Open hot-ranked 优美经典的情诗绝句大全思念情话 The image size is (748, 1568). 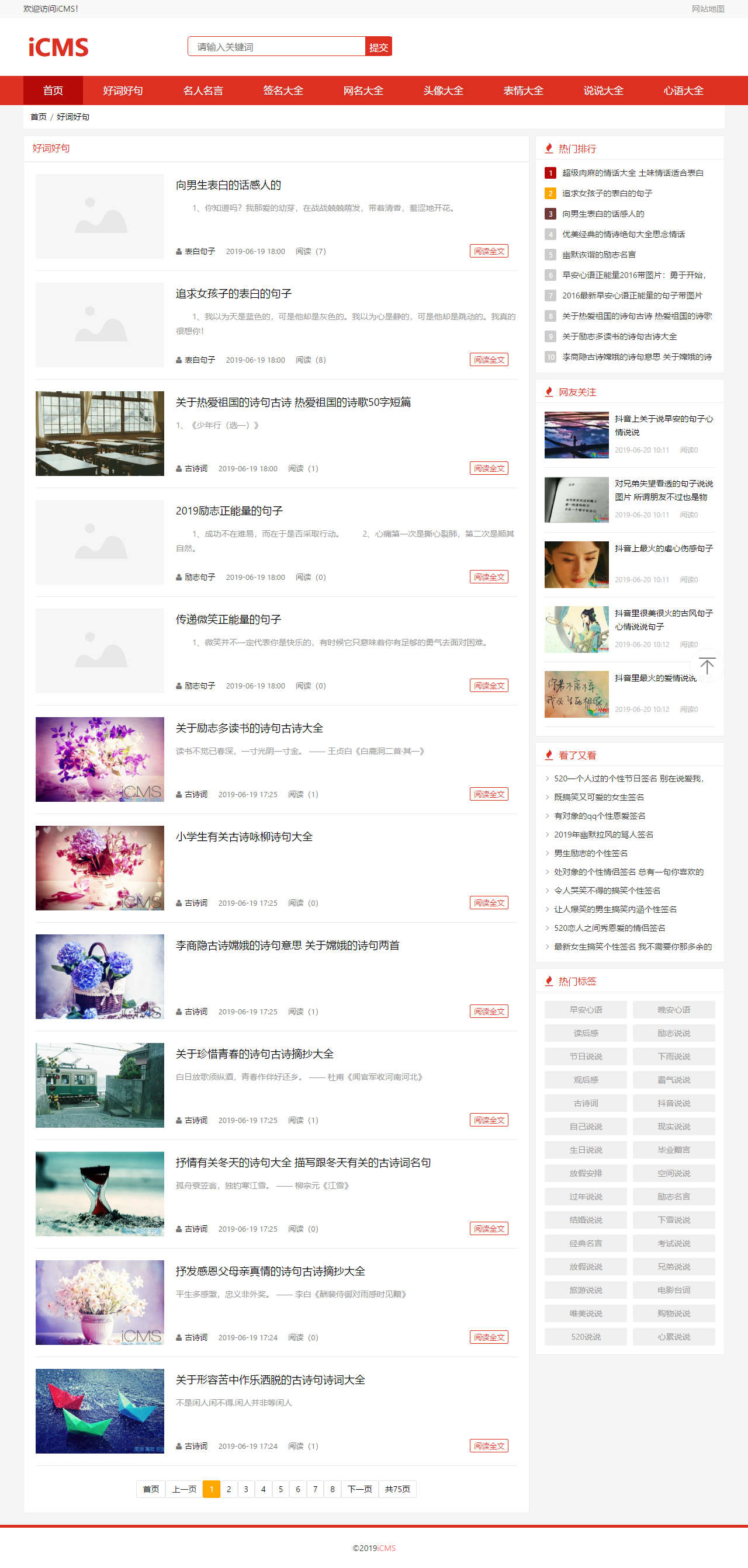click(623, 234)
